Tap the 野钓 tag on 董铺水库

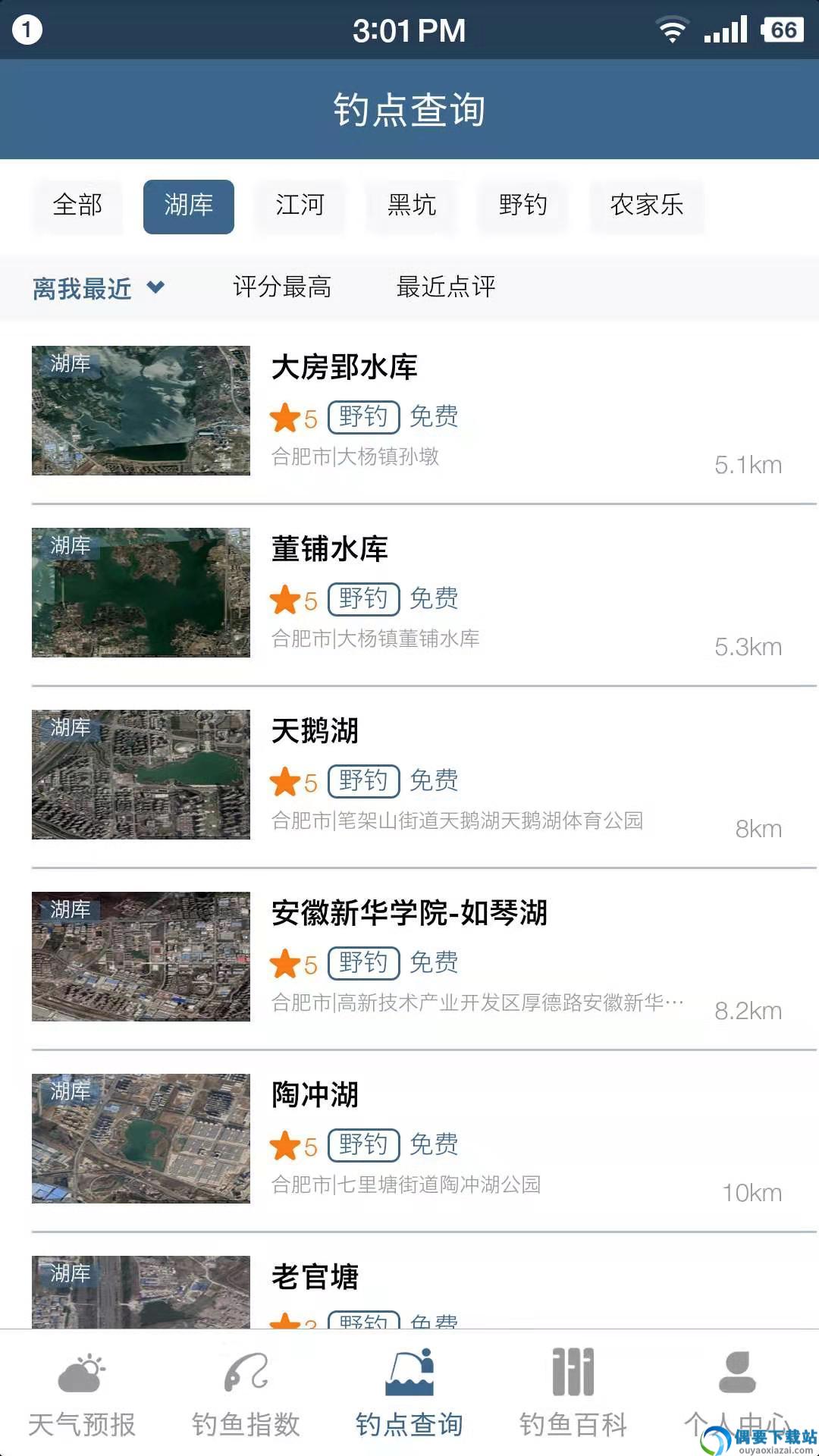click(363, 598)
